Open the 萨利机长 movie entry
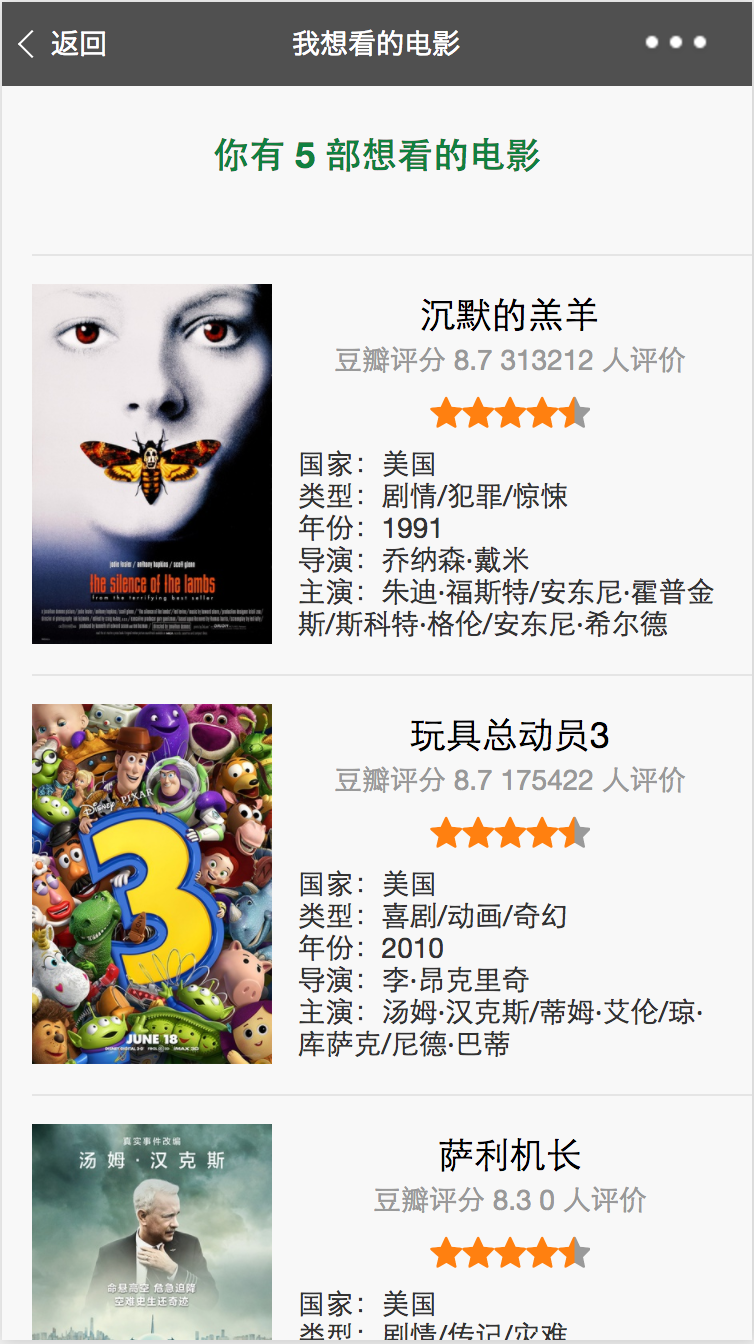Viewport: 754px width, 1344px height. coord(509,1156)
